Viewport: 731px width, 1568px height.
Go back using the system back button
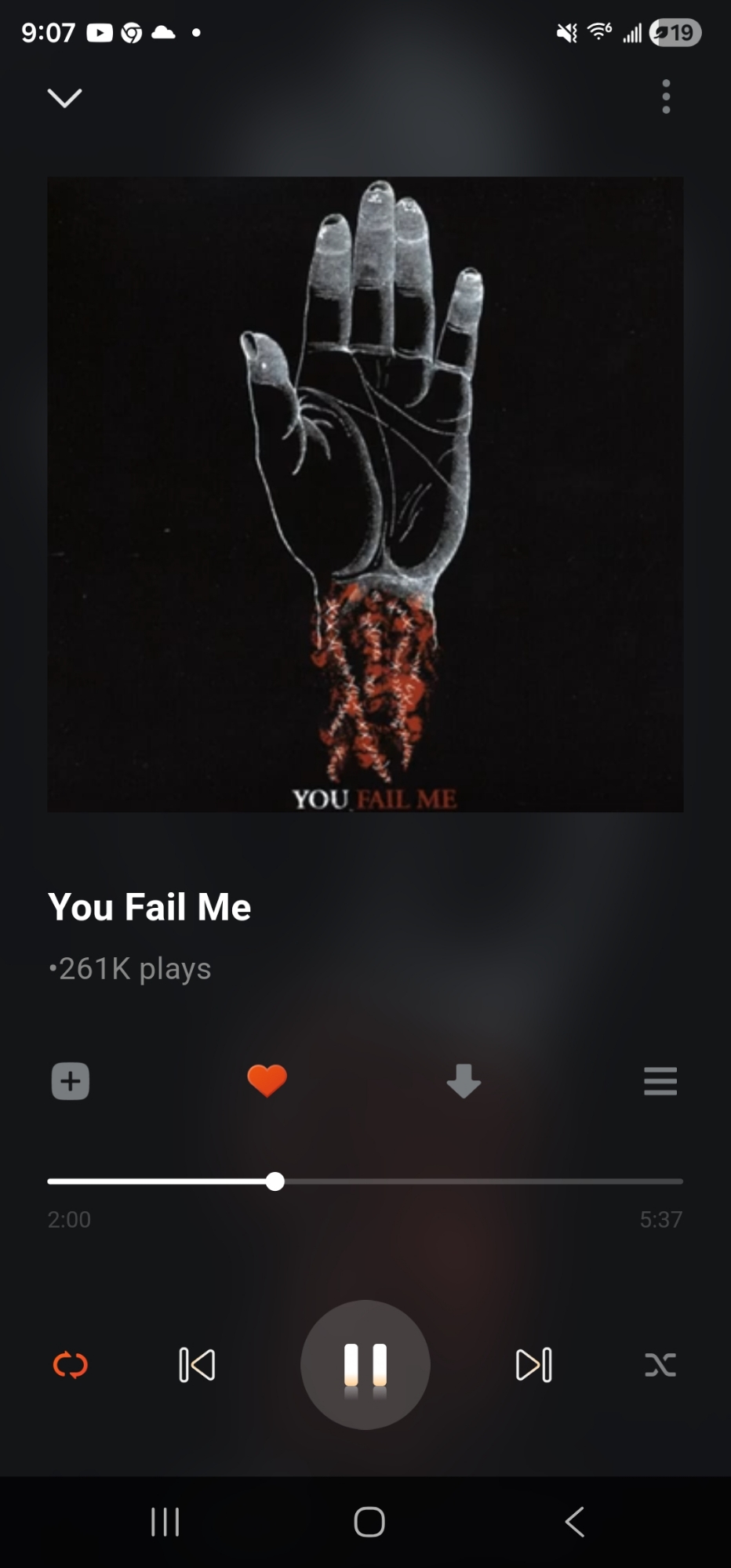(575, 1522)
